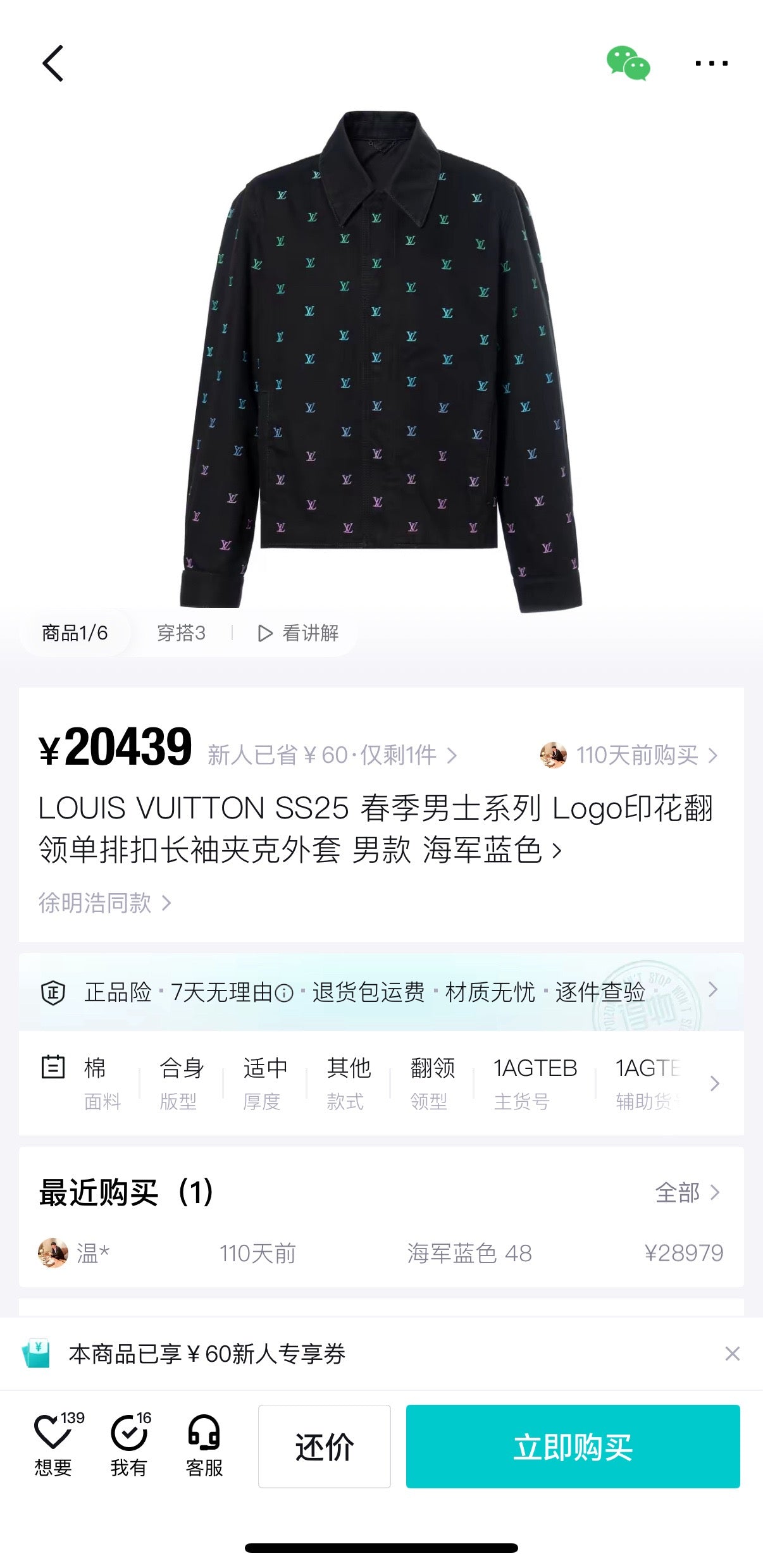Tap 立即购买 to buy now
Screen dimensions: 763x1568
(x=573, y=1447)
